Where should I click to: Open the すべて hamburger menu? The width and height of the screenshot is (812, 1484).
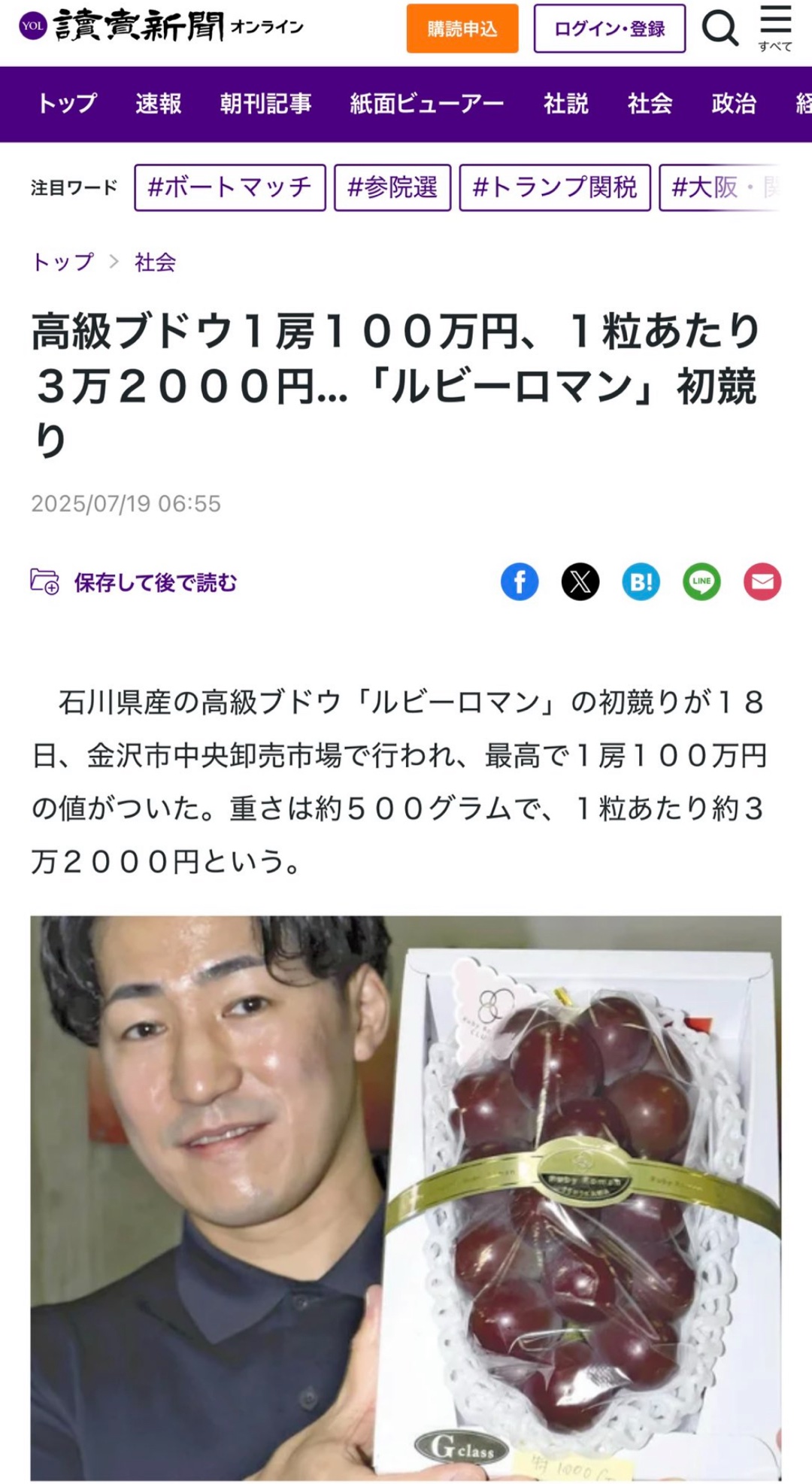click(x=775, y=29)
